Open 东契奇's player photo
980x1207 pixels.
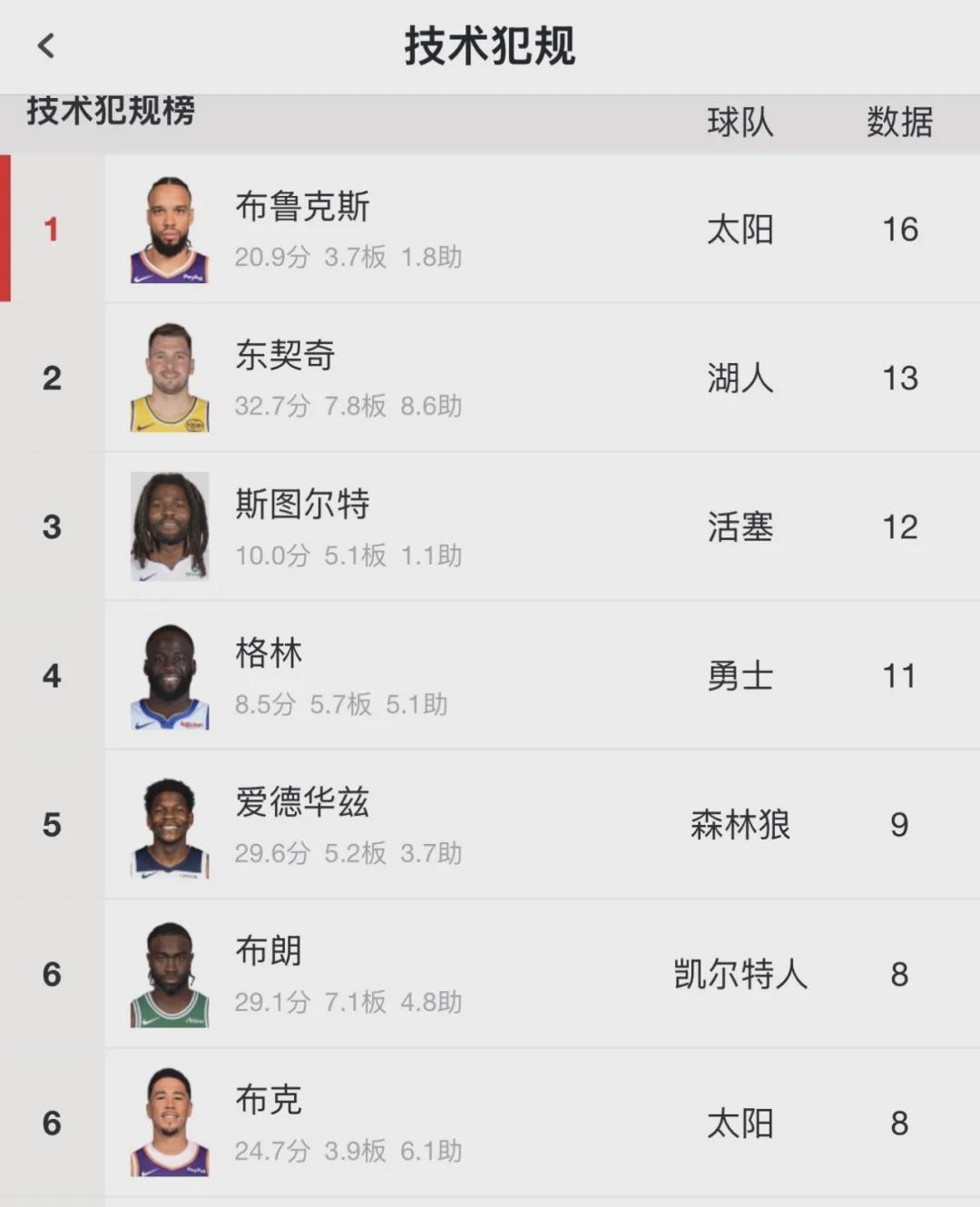(169, 378)
